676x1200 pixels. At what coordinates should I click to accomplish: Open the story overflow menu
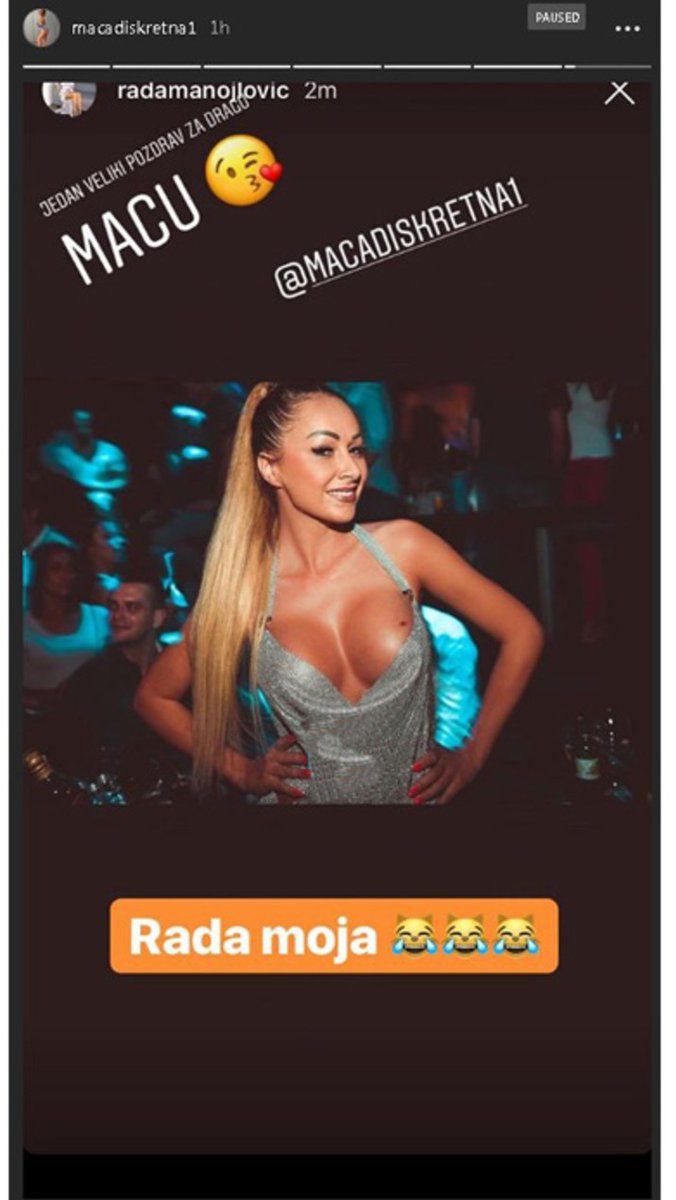(627, 29)
